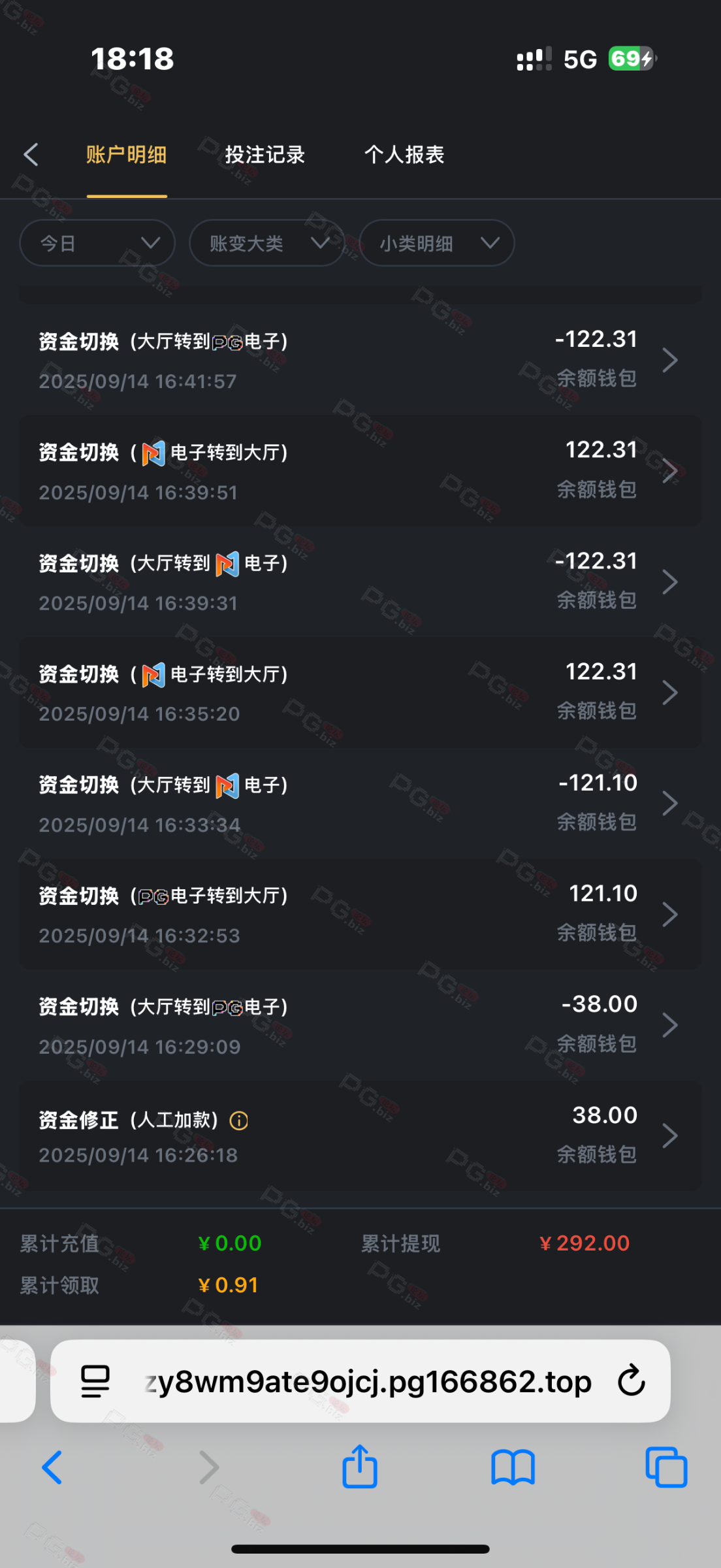Open the -121.10 transfer at 16:33:34
721x1568 pixels.
pyautogui.click(x=359, y=804)
